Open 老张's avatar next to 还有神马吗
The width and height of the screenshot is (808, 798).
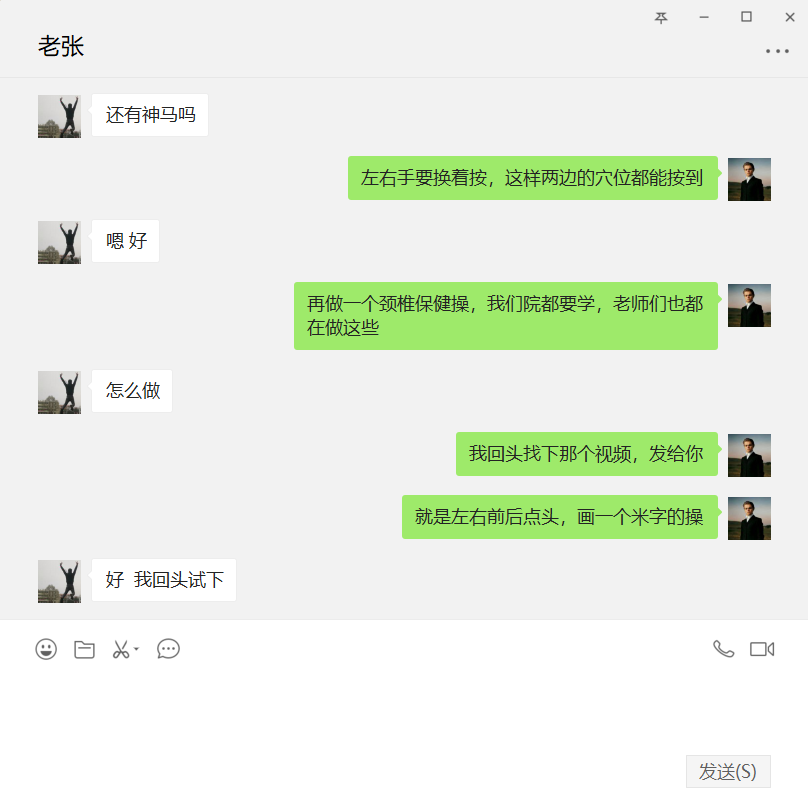[59, 116]
